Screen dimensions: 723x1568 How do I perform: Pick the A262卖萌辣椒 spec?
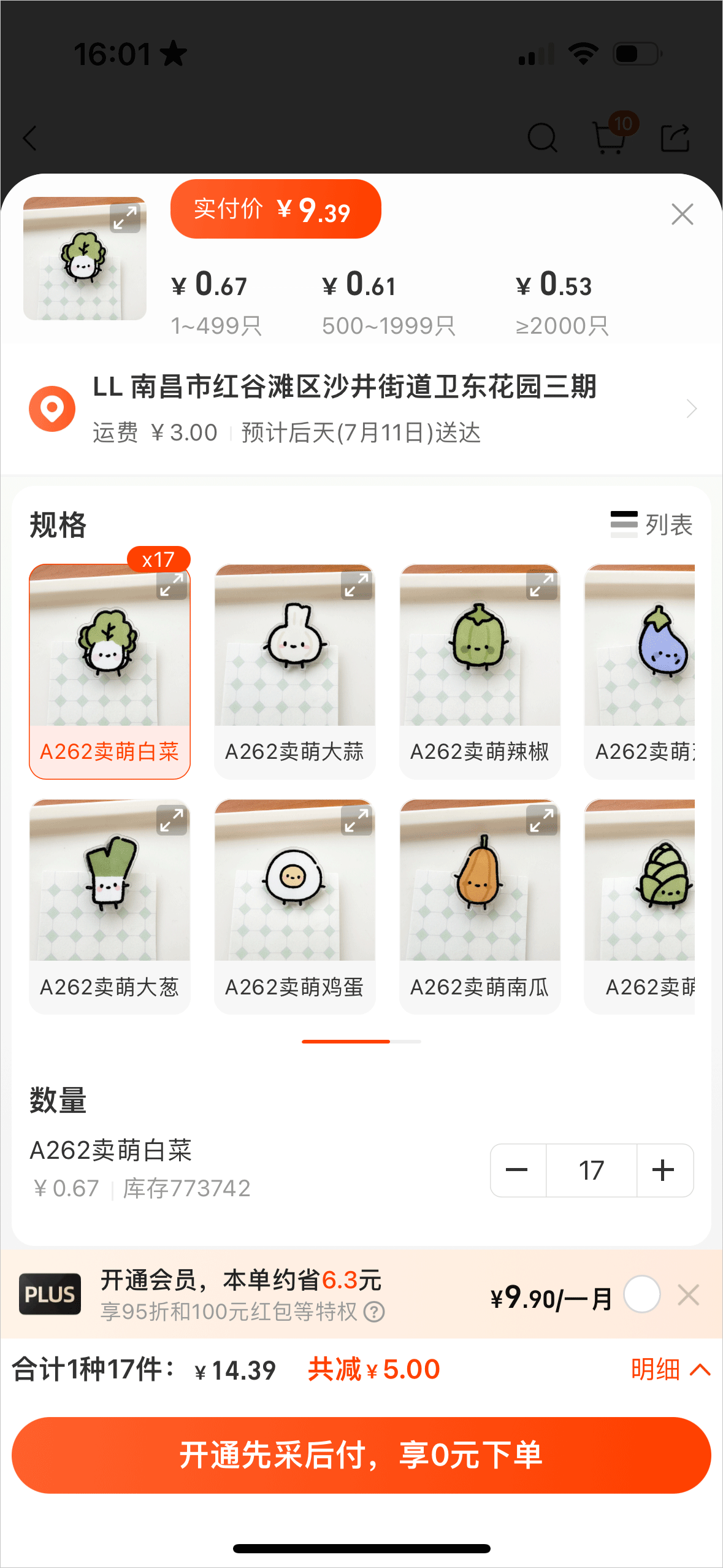point(480,671)
